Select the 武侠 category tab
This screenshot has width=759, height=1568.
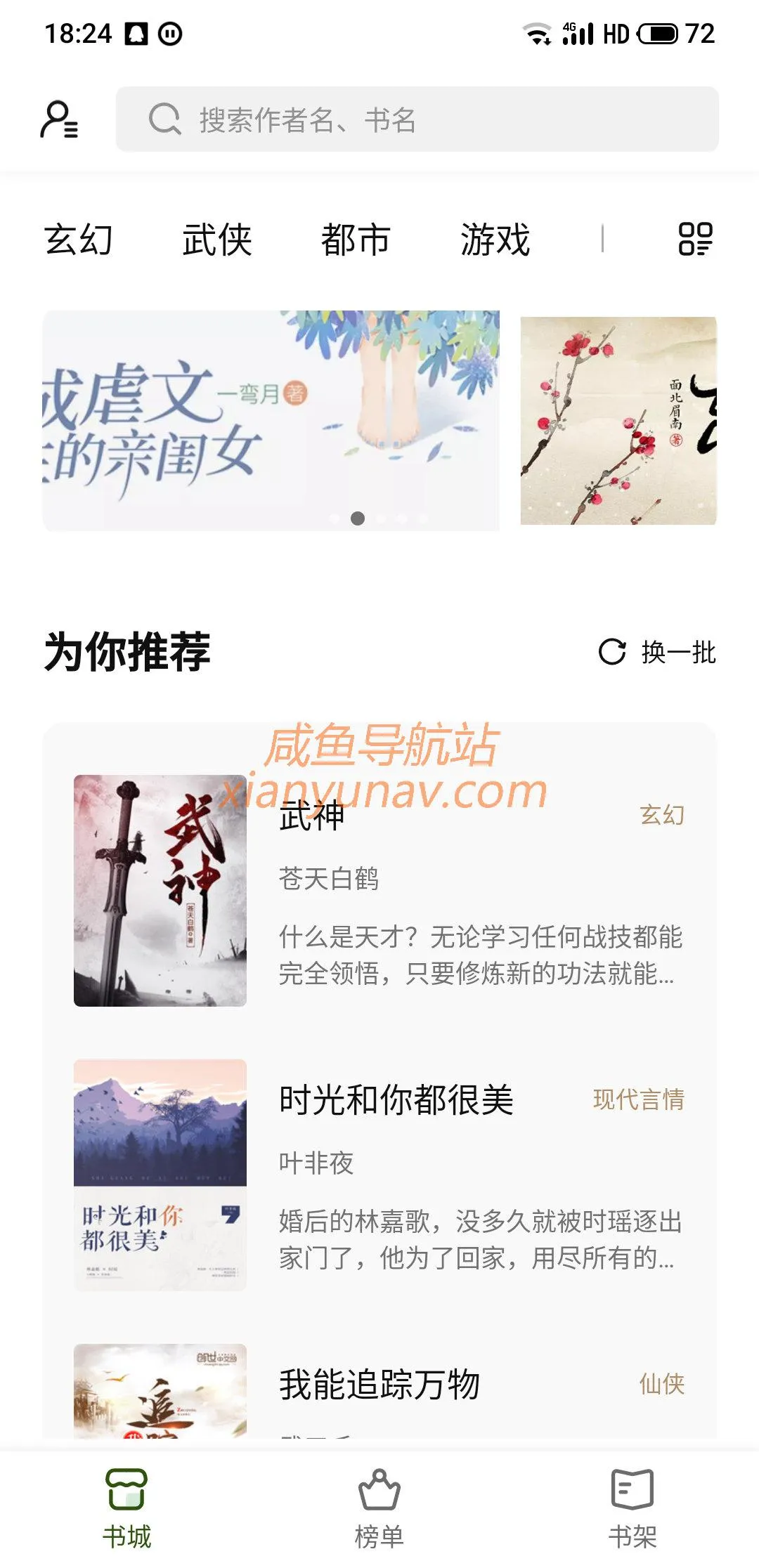coord(217,240)
